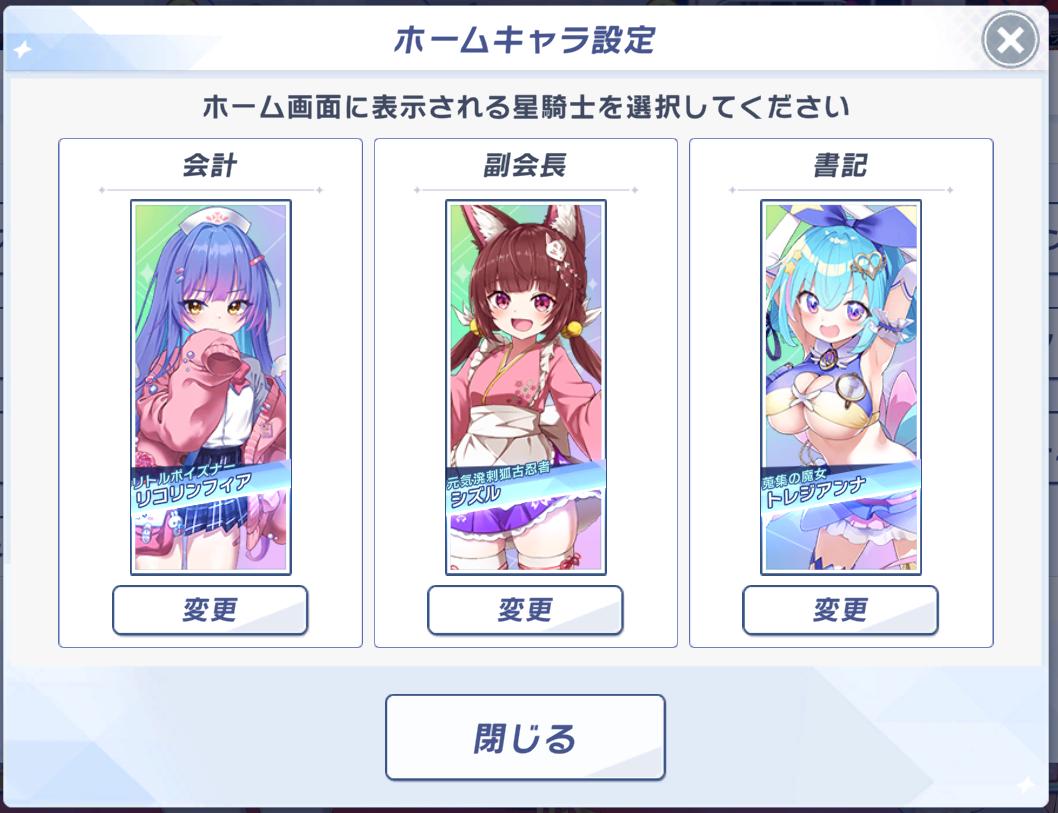The width and height of the screenshot is (1058, 813).
Task: Tap 変更 for the 書記 slot
Action: click(x=840, y=610)
